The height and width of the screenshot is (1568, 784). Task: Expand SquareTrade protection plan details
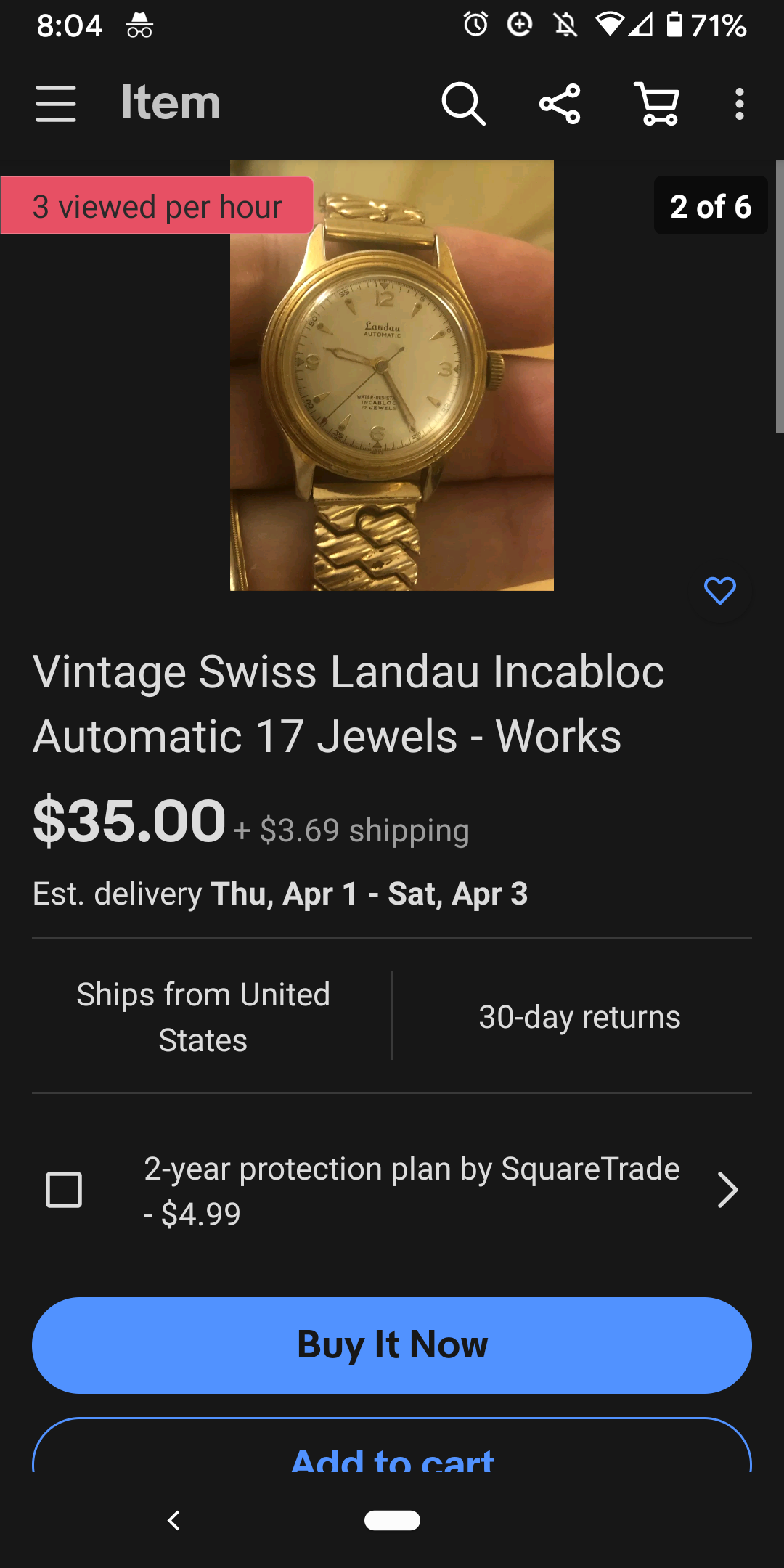(x=727, y=1190)
